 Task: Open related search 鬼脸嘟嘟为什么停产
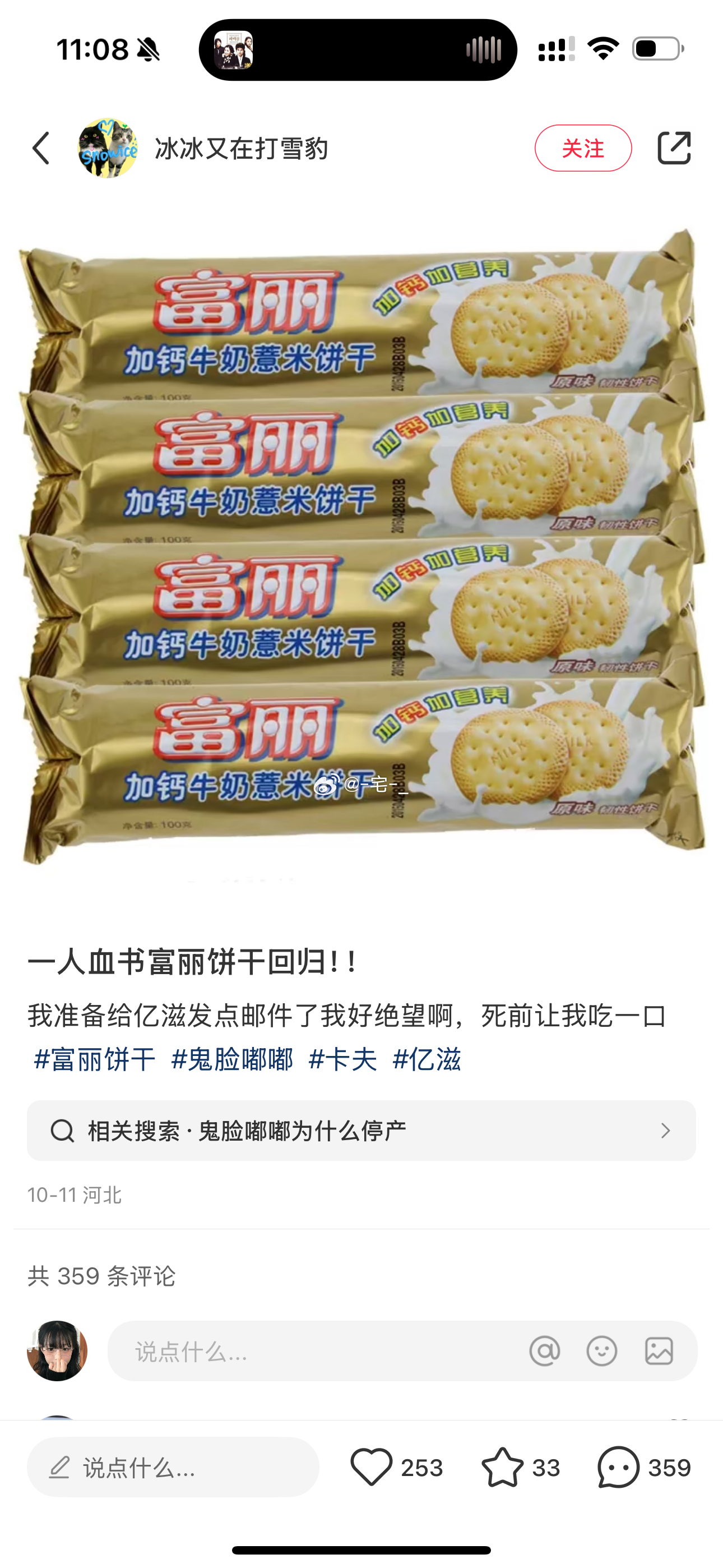click(361, 1131)
